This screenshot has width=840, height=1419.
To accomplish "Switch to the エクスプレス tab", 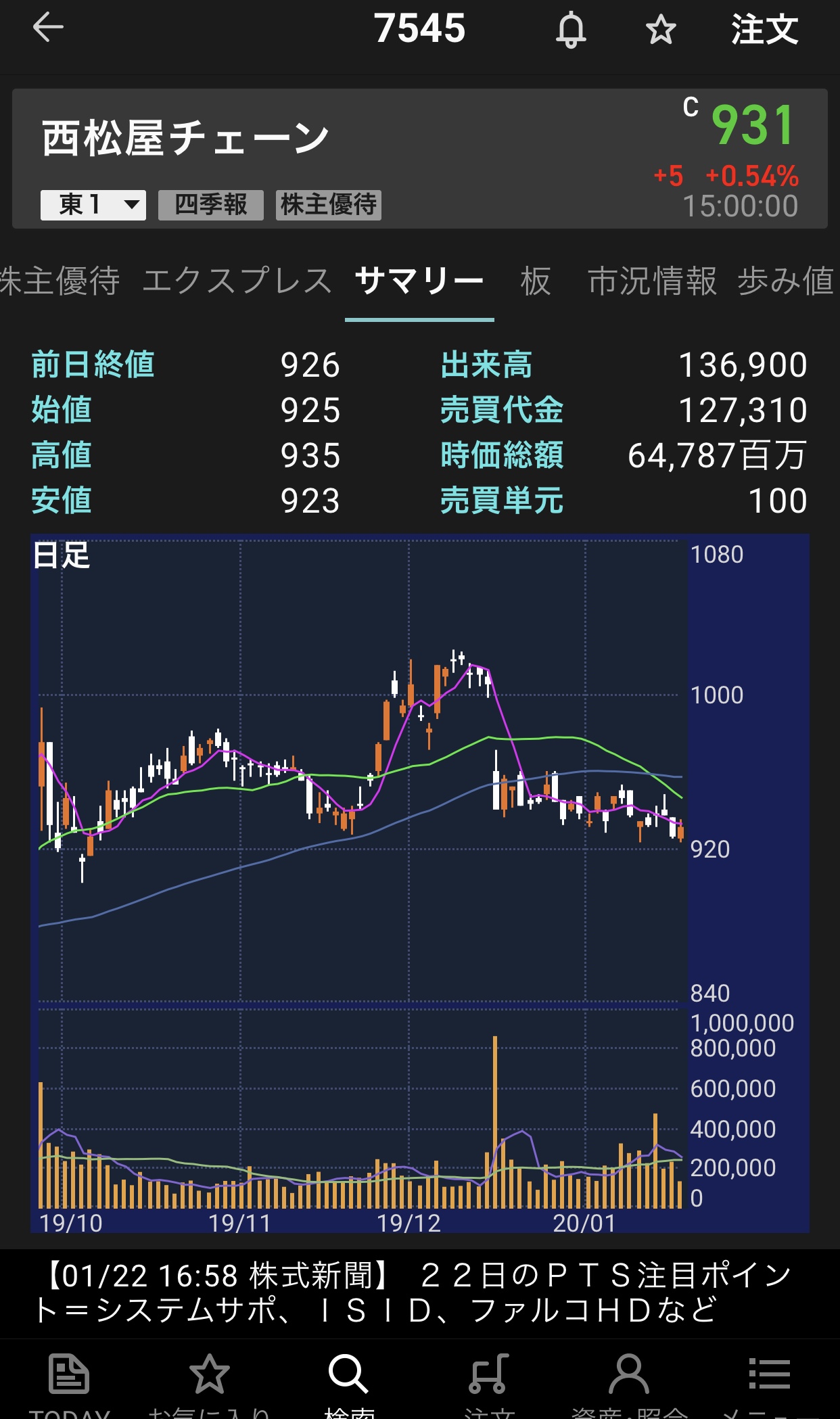I will tap(237, 281).
